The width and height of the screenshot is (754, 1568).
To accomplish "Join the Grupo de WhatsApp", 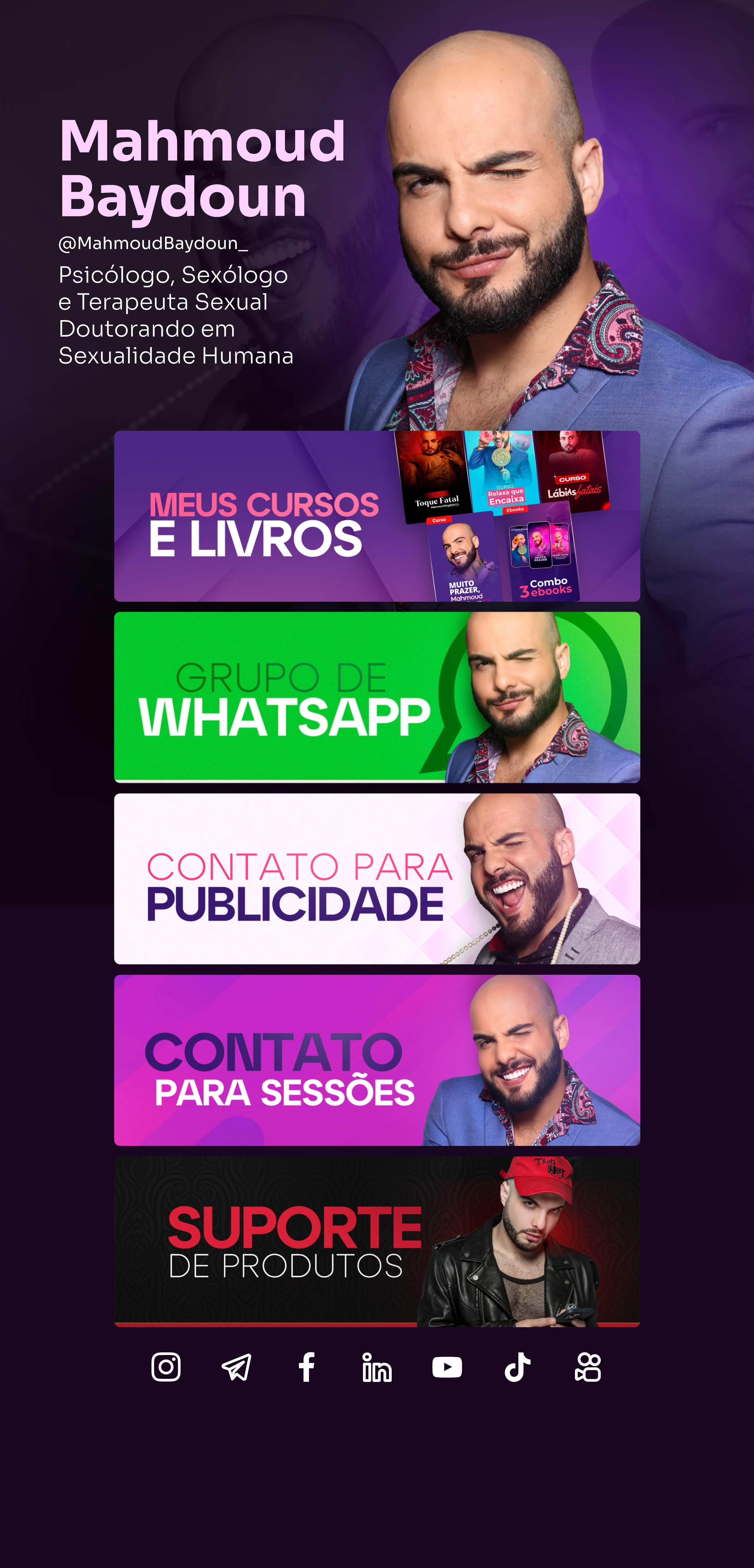I will tap(377, 697).
